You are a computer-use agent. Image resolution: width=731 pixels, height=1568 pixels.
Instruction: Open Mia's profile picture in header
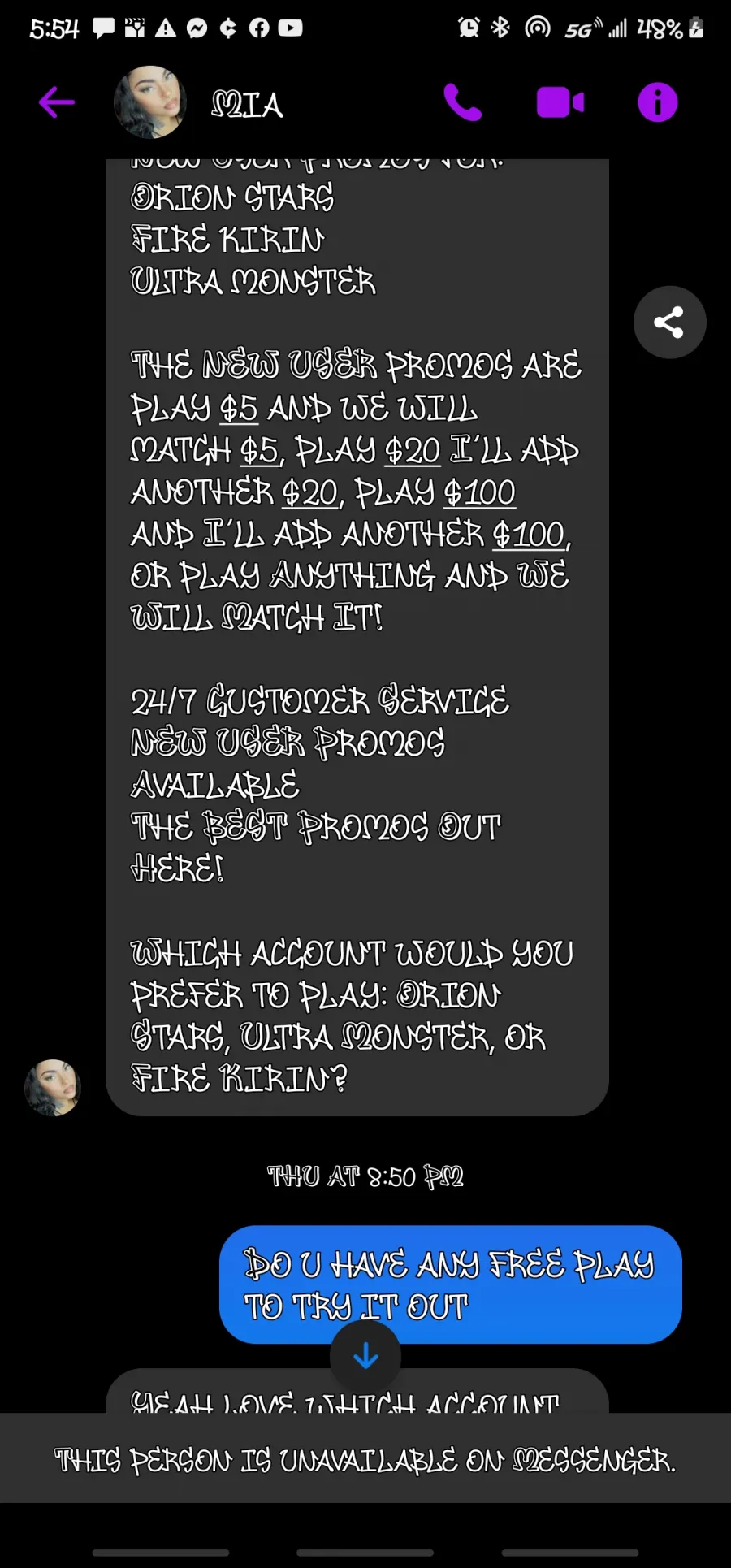(150, 102)
